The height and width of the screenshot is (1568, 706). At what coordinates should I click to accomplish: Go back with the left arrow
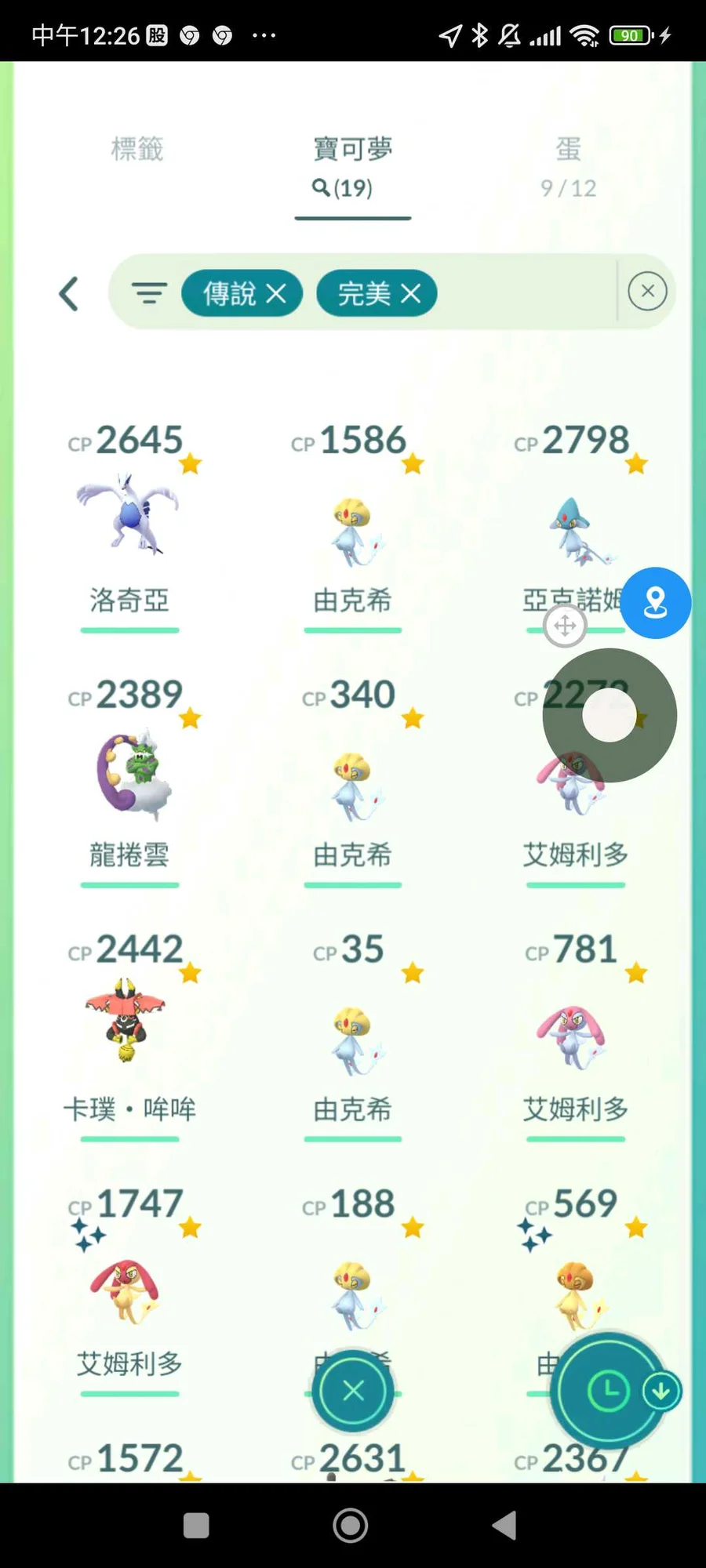point(69,294)
